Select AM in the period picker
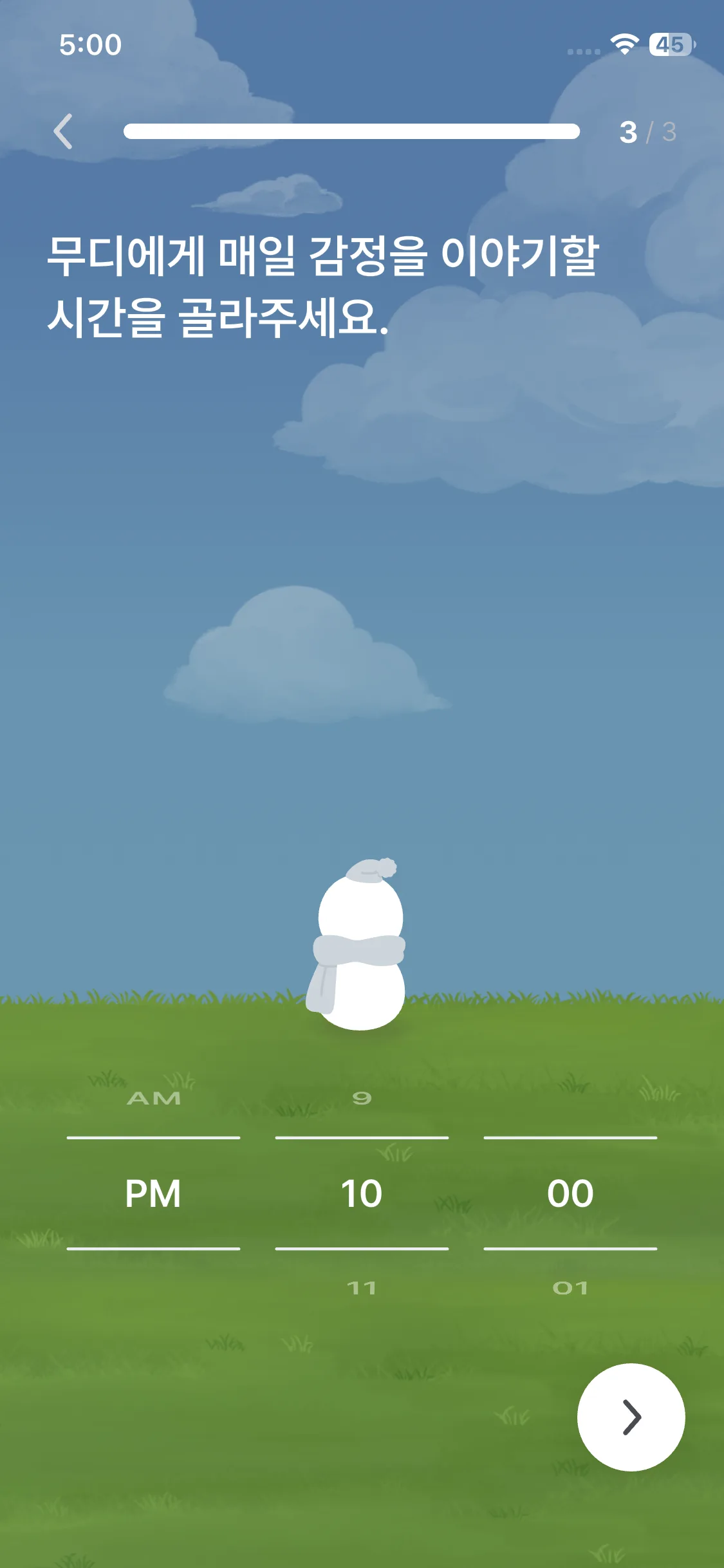The height and width of the screenshot is (1568, 724). (153, 1098)
